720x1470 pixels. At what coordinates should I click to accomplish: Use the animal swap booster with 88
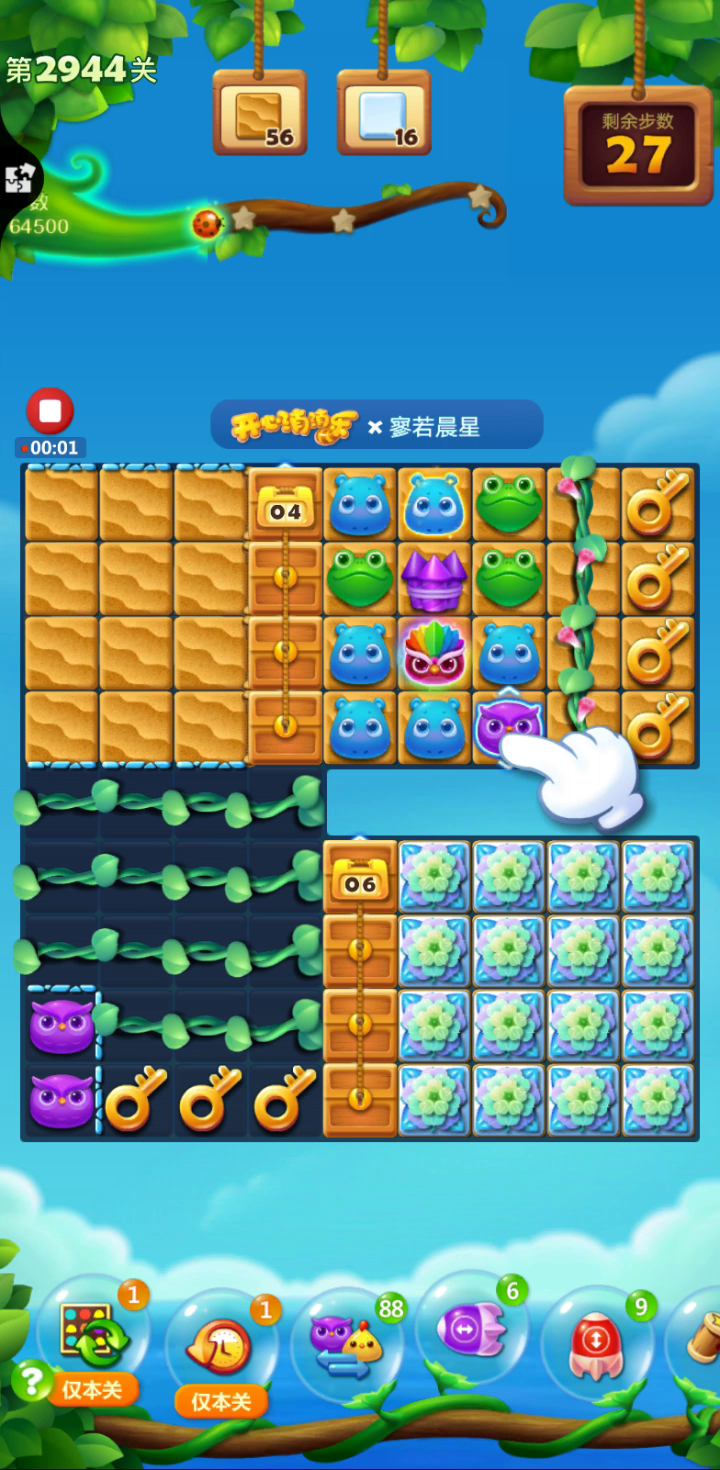click(x=348, y=1342)
